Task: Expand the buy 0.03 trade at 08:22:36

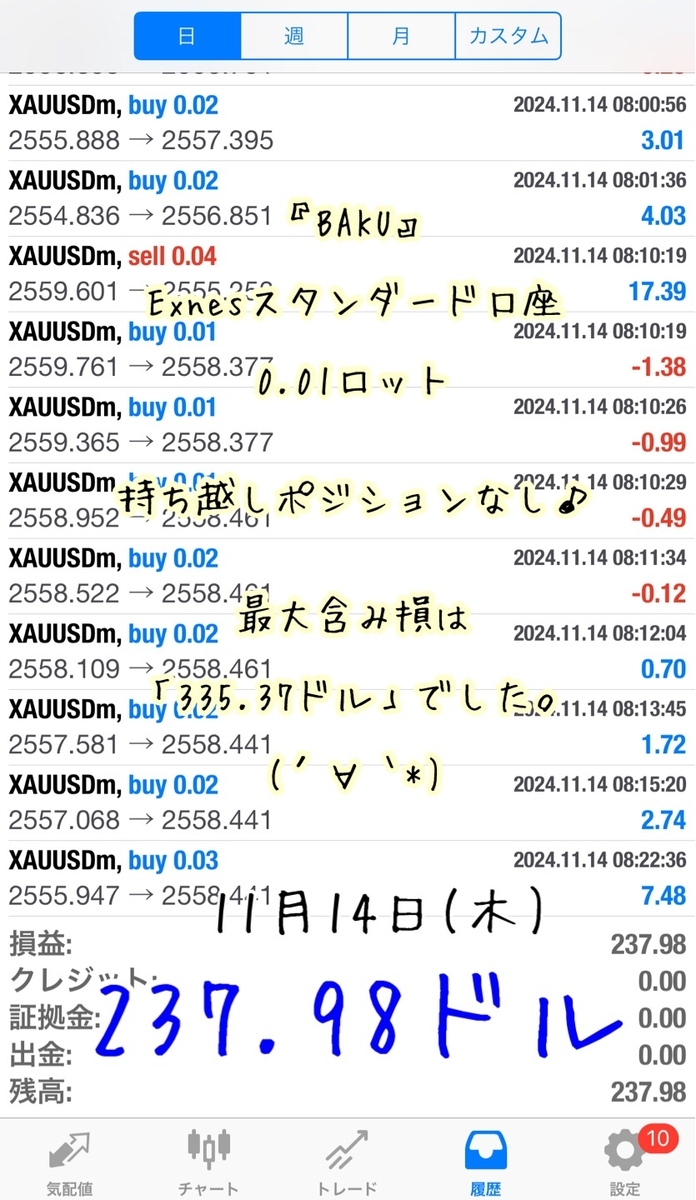Action: click(x=347, y=877)
